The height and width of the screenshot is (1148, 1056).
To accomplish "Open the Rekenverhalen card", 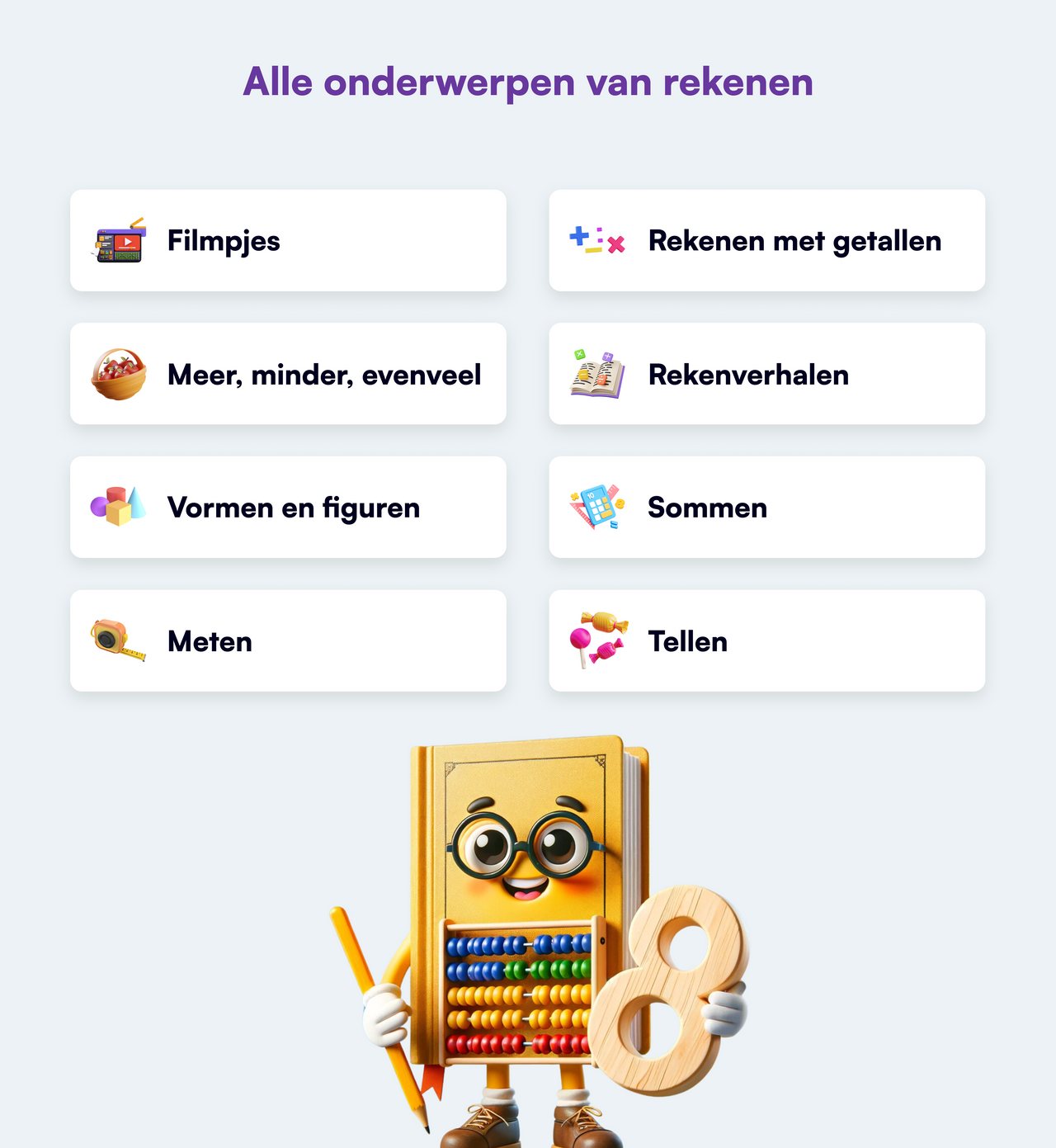I will coord(766,374).
